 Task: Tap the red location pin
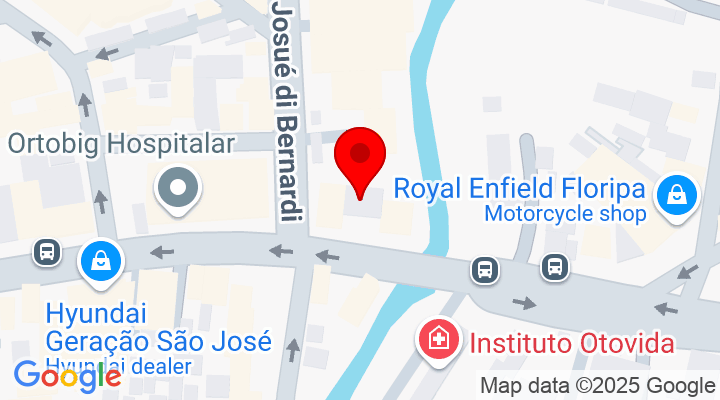point(360,158)
